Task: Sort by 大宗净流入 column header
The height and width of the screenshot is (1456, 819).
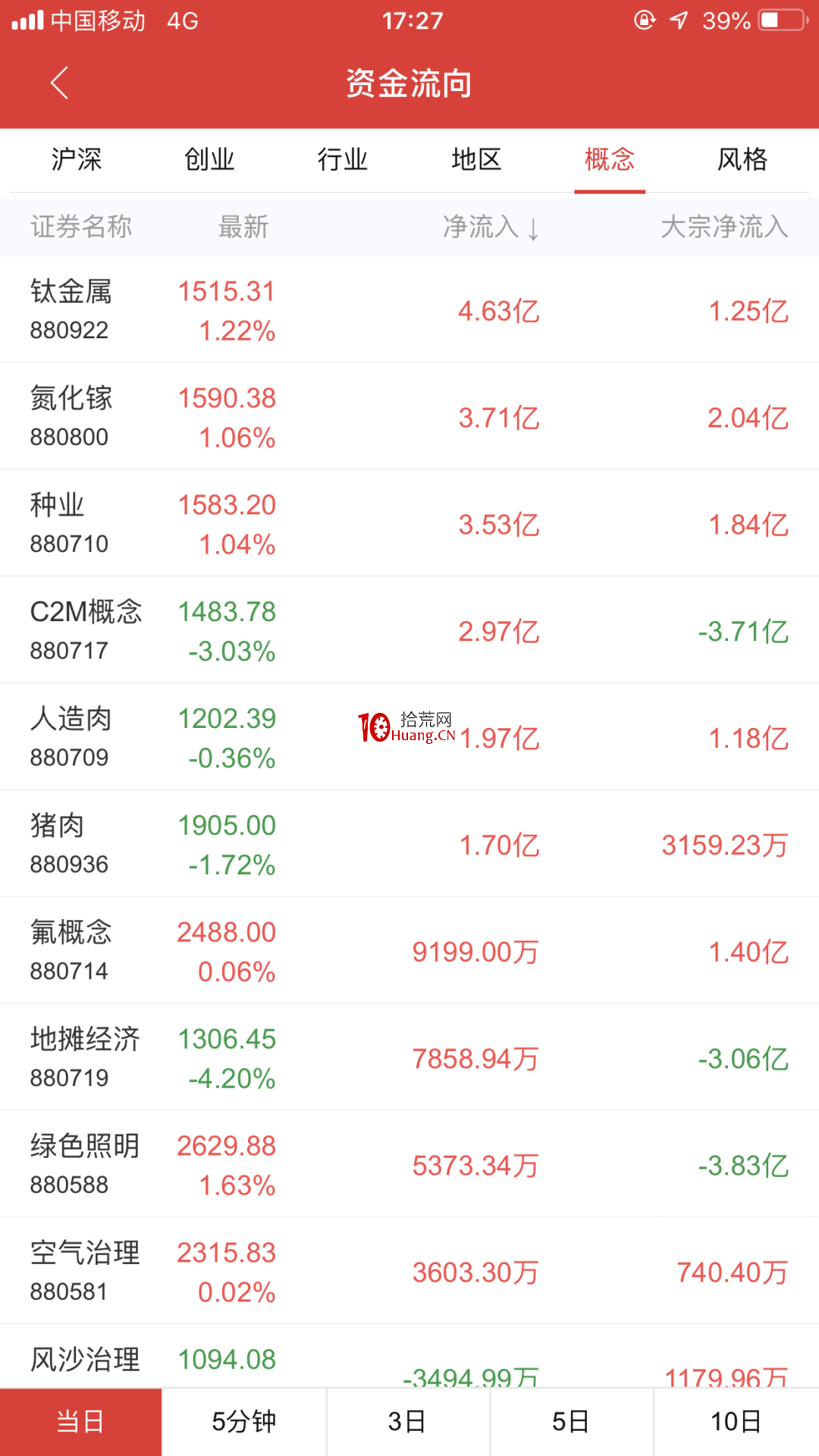Action: 724,227
